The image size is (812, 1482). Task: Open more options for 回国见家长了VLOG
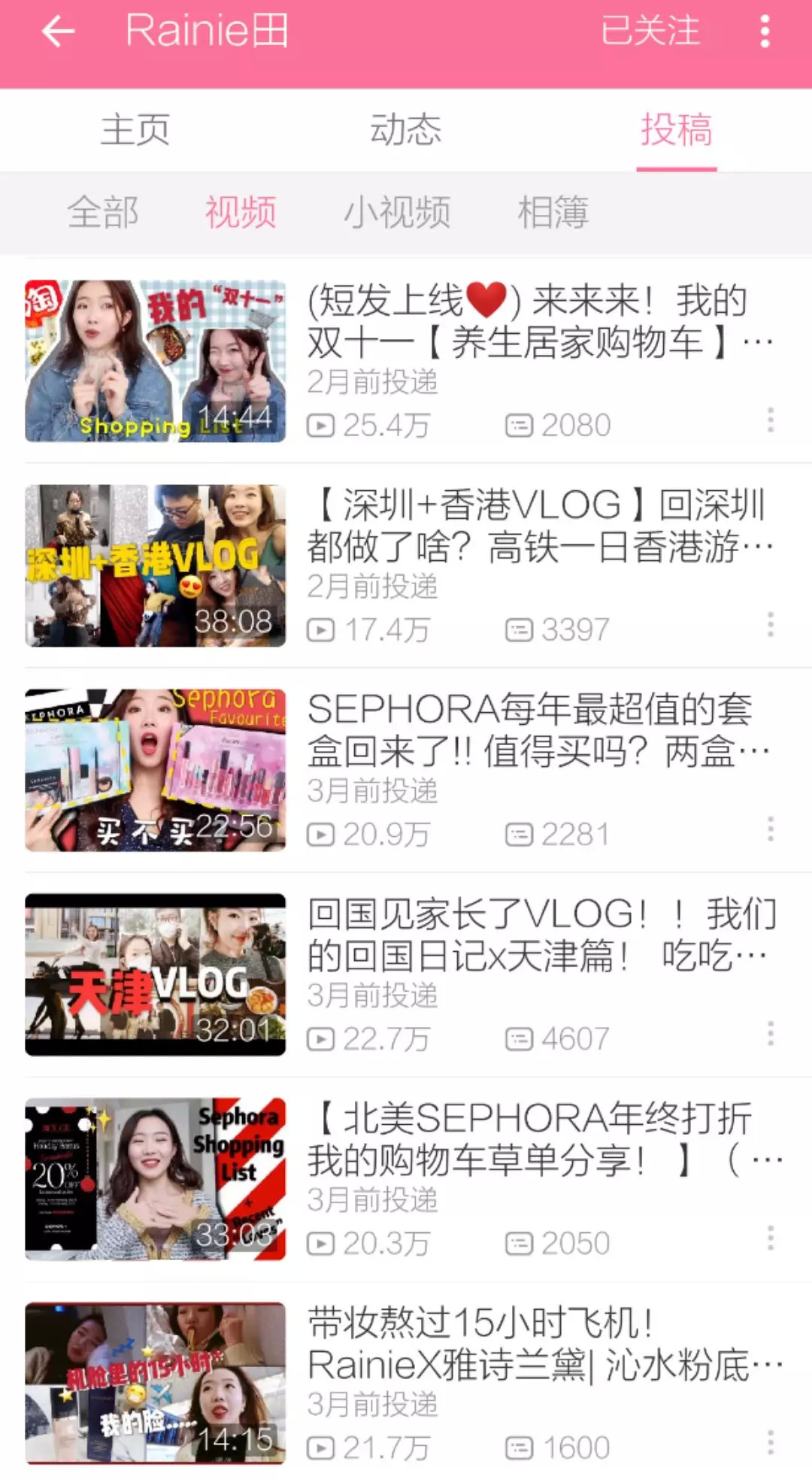click(771, 1033)
